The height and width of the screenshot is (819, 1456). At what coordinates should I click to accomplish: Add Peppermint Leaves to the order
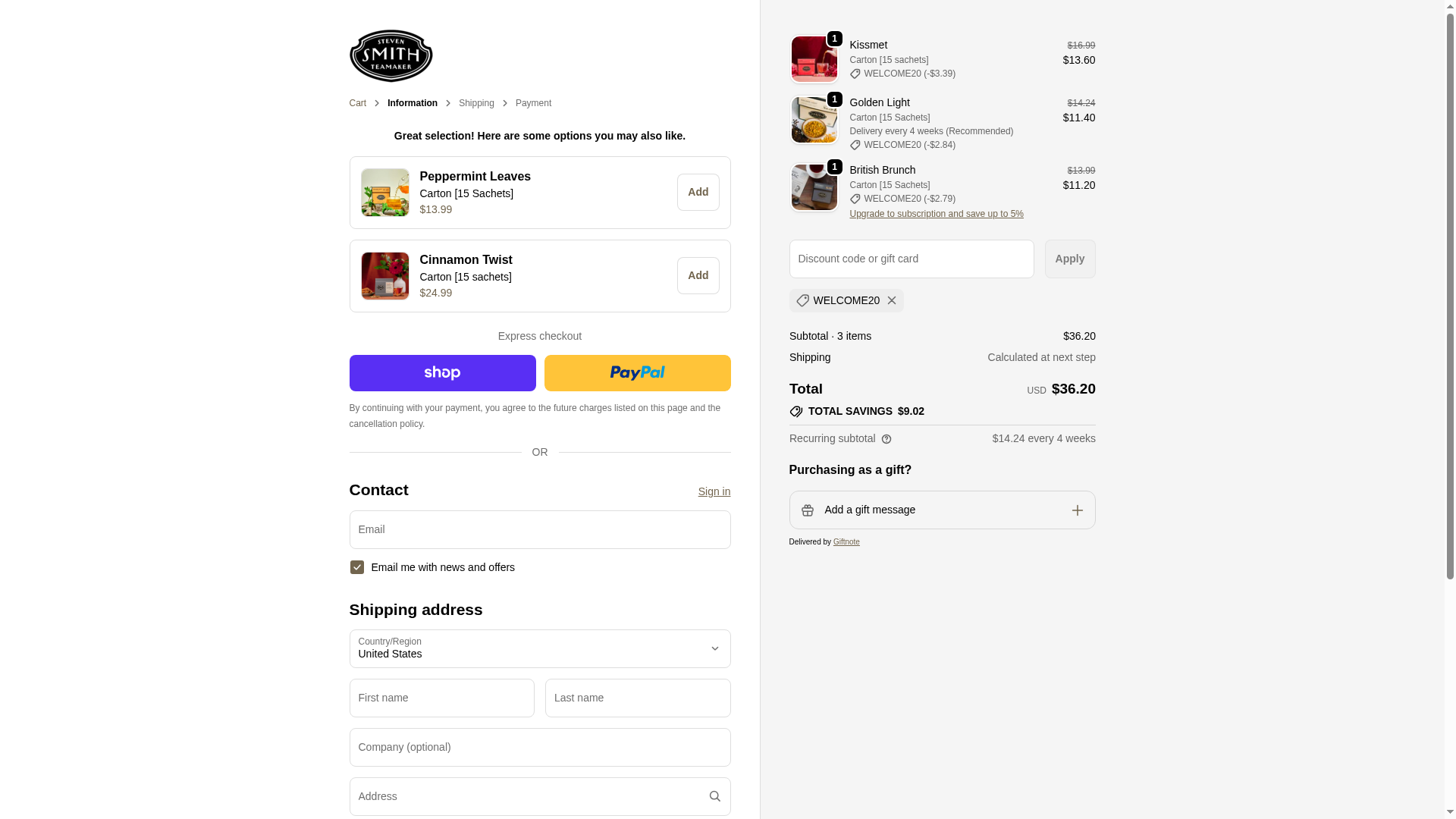point(698,193)
